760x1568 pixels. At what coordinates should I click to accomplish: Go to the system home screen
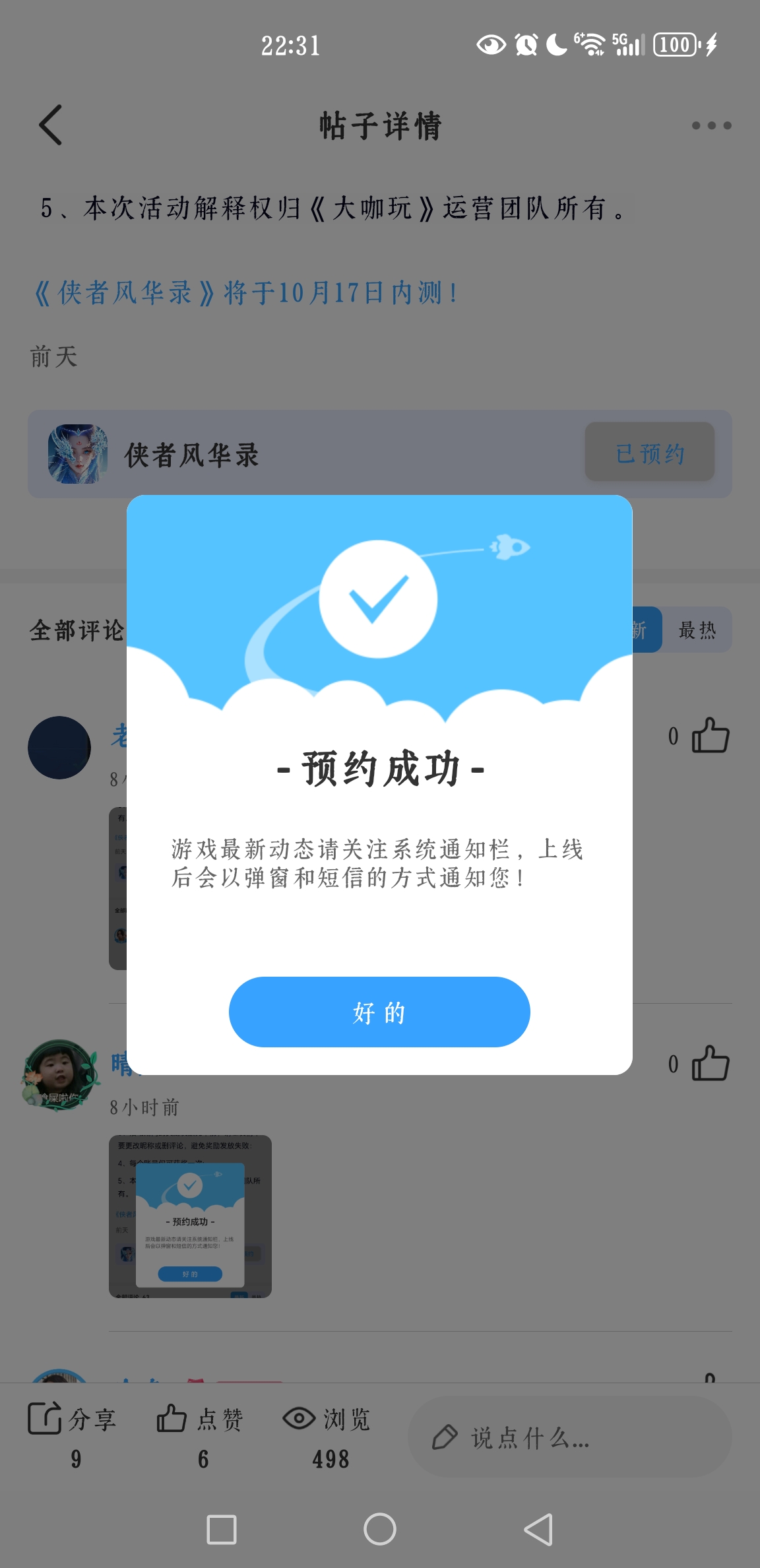[x=380, y=1529]
